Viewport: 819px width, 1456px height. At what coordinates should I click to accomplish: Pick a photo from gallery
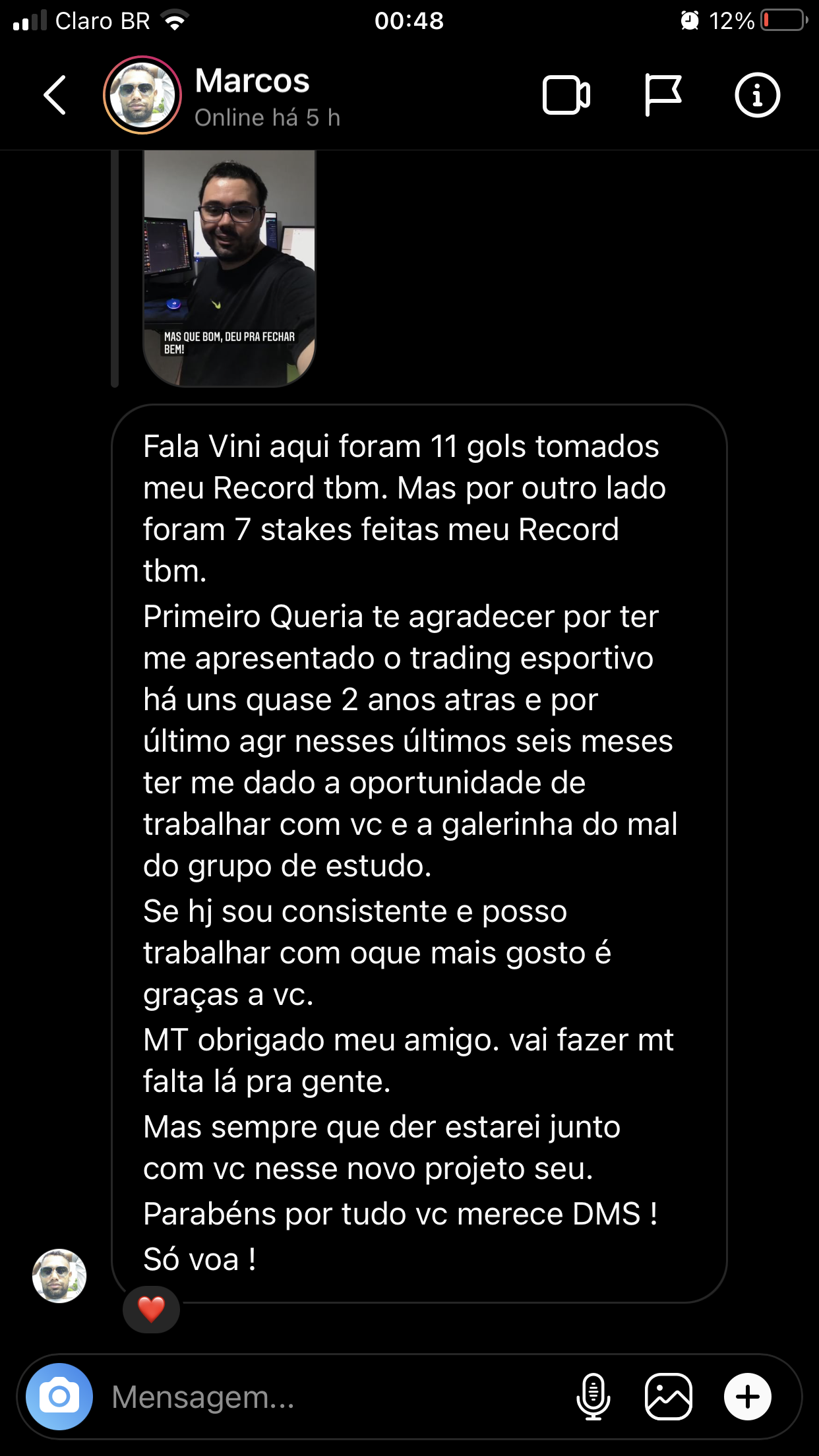pyautogui.click(x=668, y=1396)
